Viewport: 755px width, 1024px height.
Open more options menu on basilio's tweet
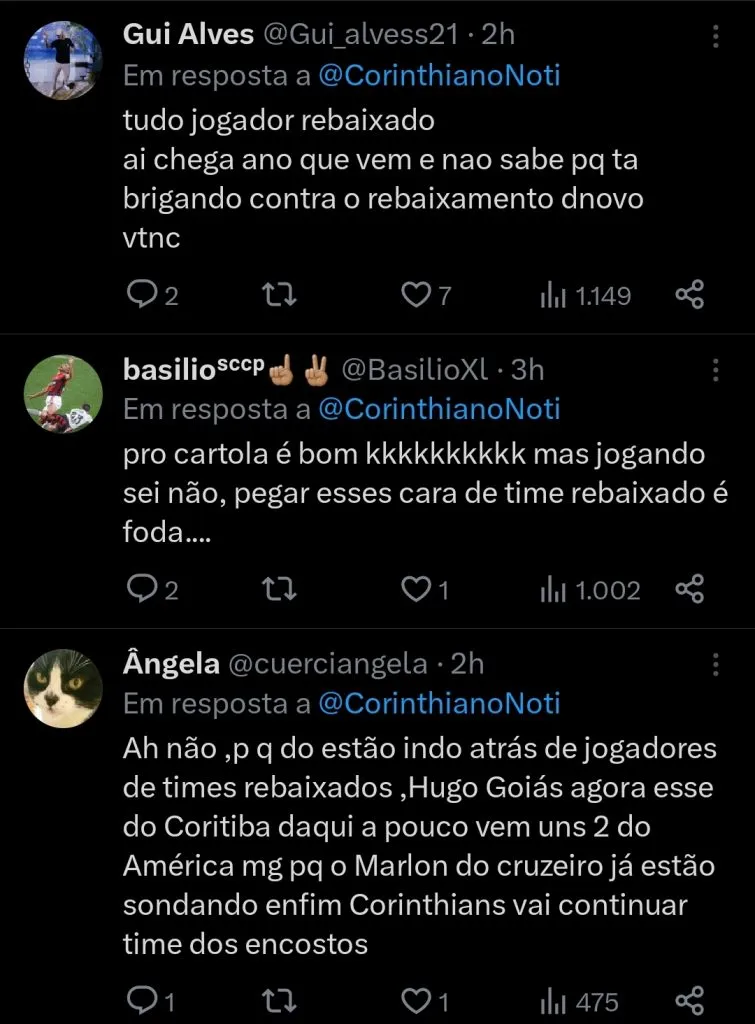point(716,370)
